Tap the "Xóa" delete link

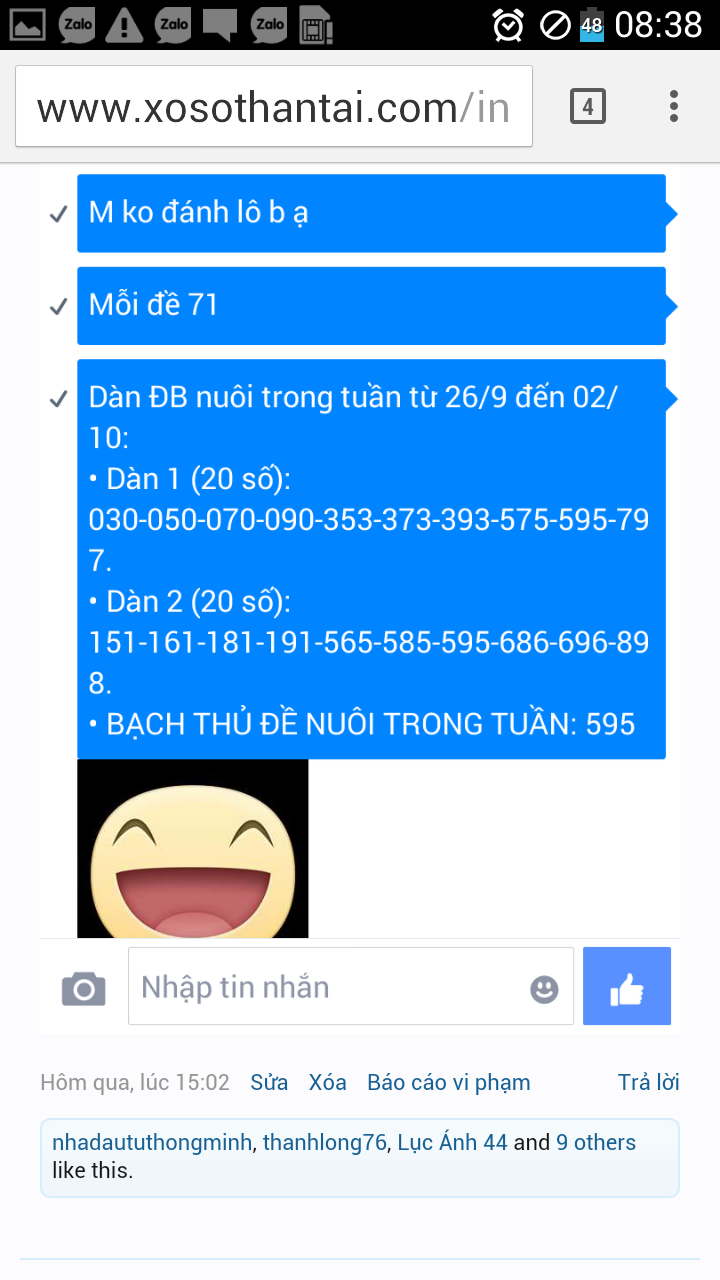(x=327, y=1082)
